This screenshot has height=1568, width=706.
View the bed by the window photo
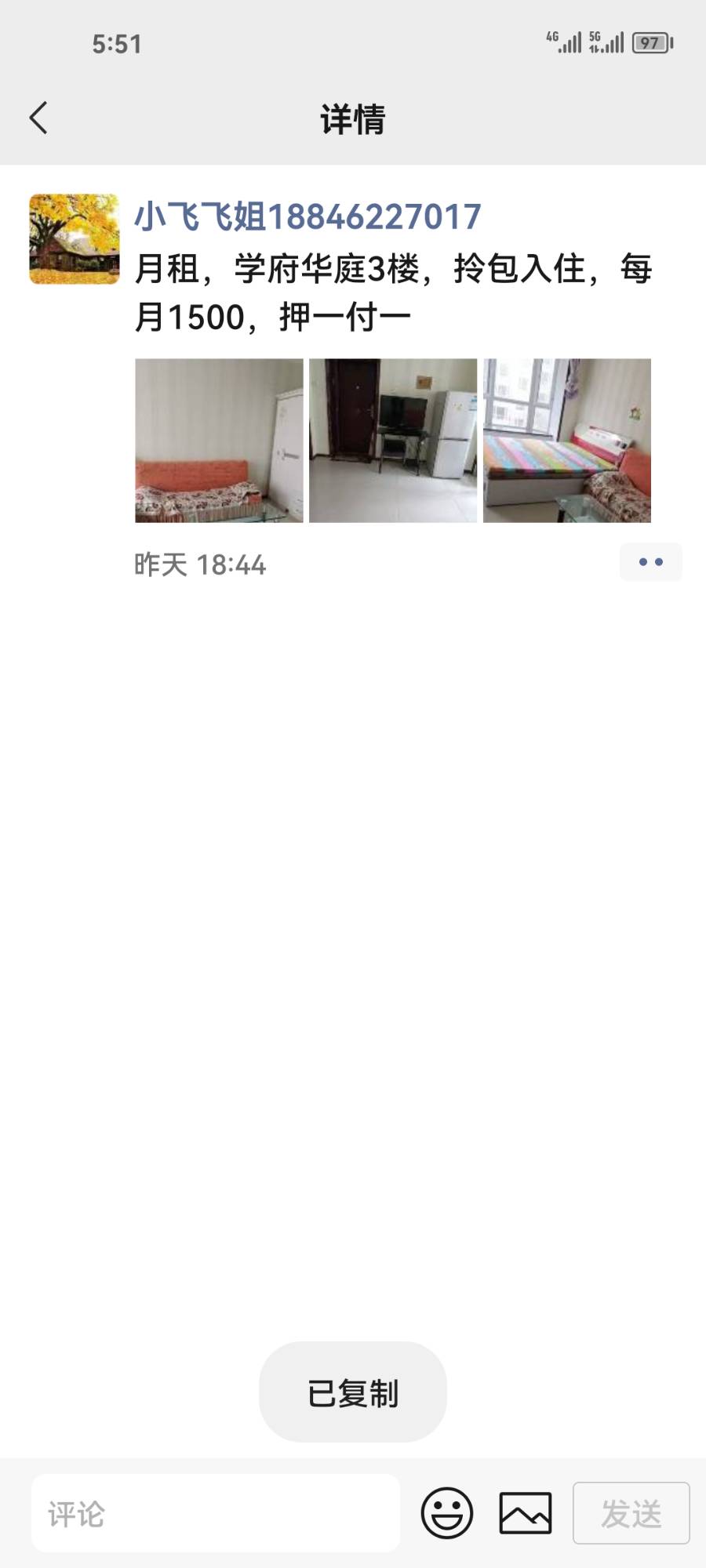[567, 441]
